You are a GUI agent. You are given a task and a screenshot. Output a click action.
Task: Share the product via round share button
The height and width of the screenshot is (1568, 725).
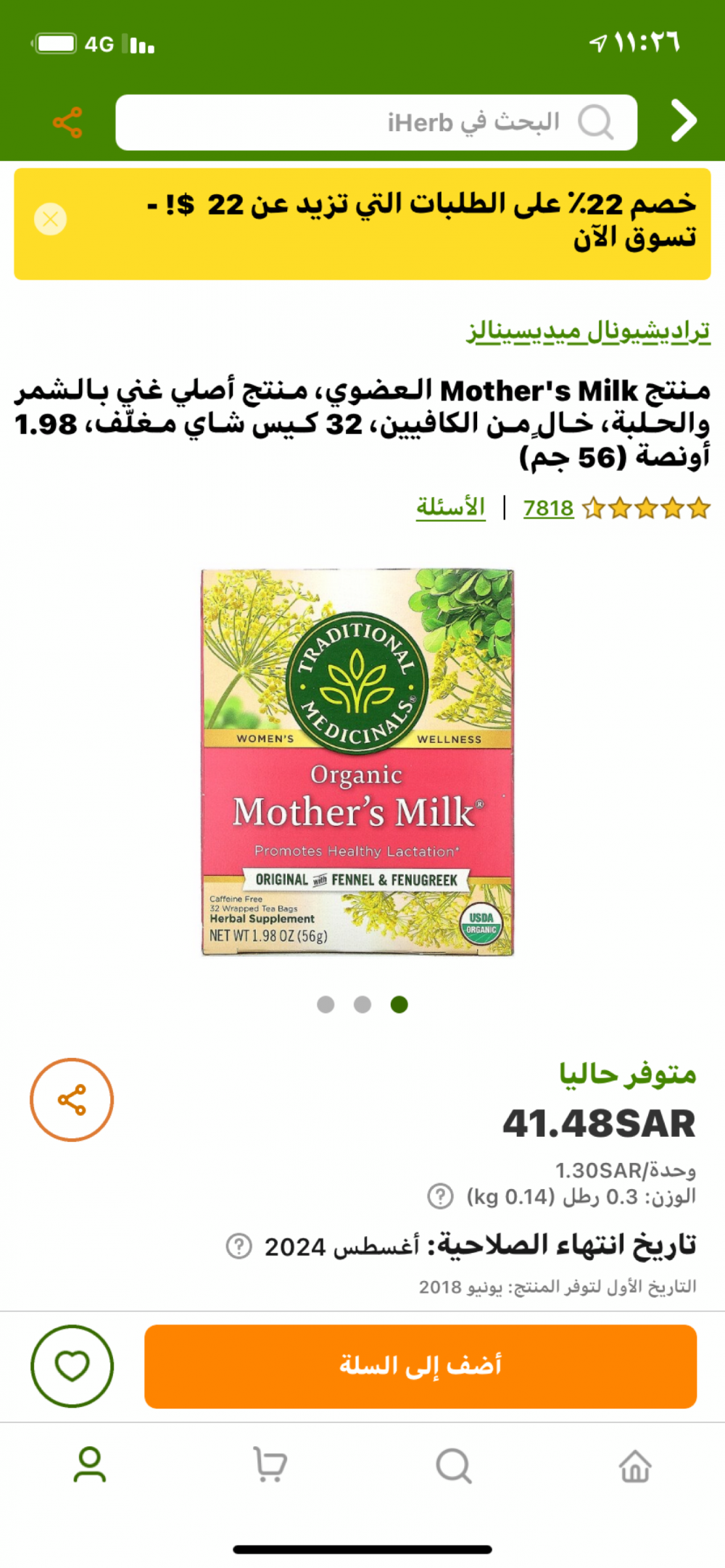[72, 1100]
